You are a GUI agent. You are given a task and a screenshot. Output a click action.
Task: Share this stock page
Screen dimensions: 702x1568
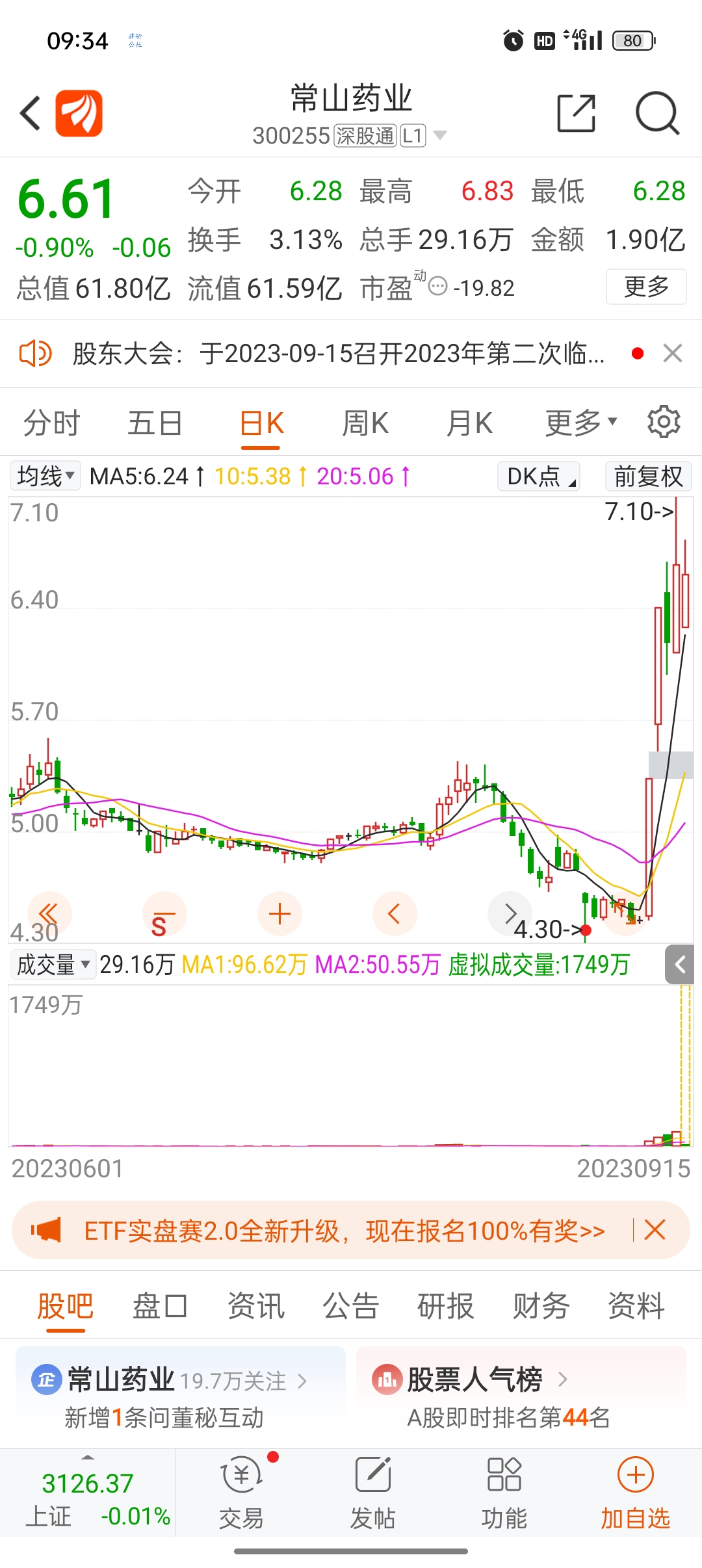pos(577,113)
